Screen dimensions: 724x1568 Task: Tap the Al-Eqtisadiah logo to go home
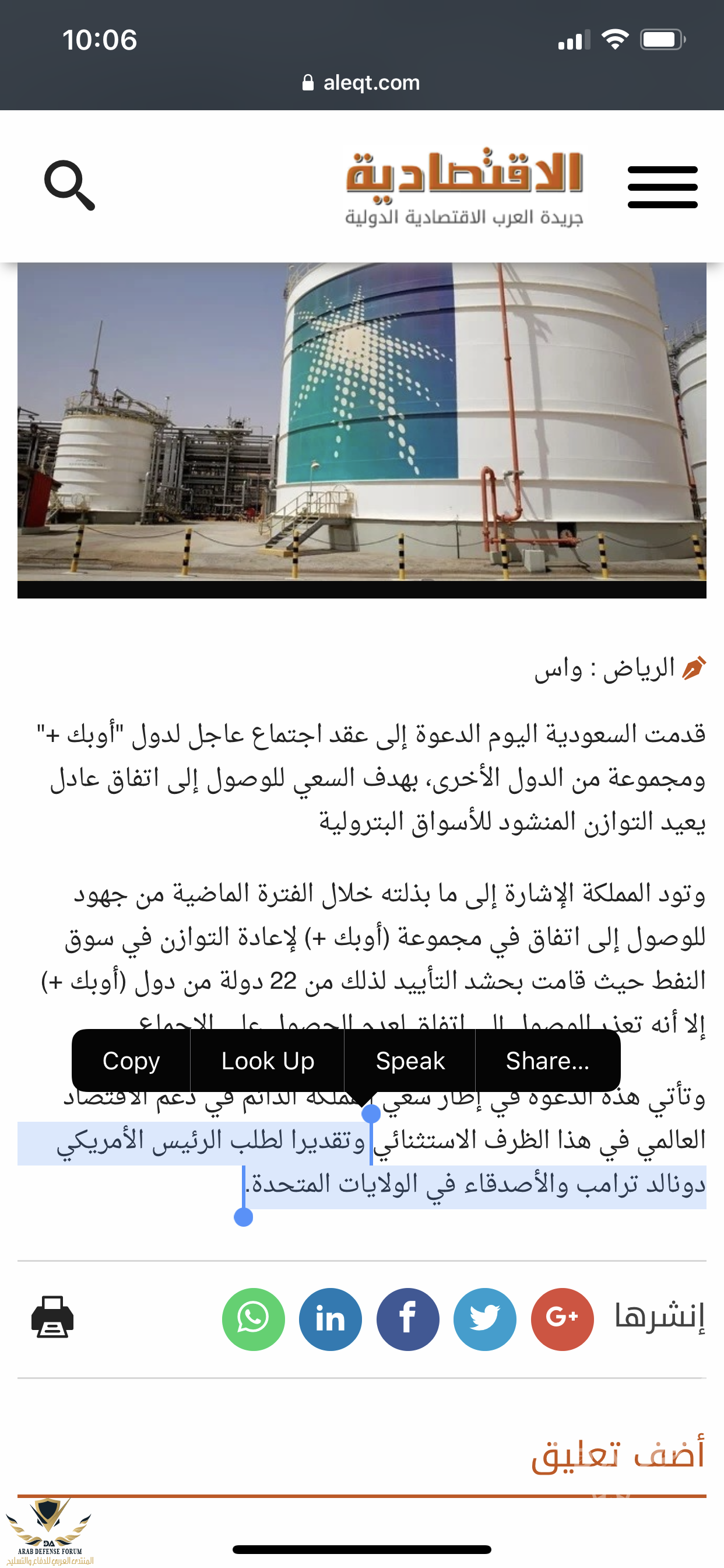coord(464,186)
